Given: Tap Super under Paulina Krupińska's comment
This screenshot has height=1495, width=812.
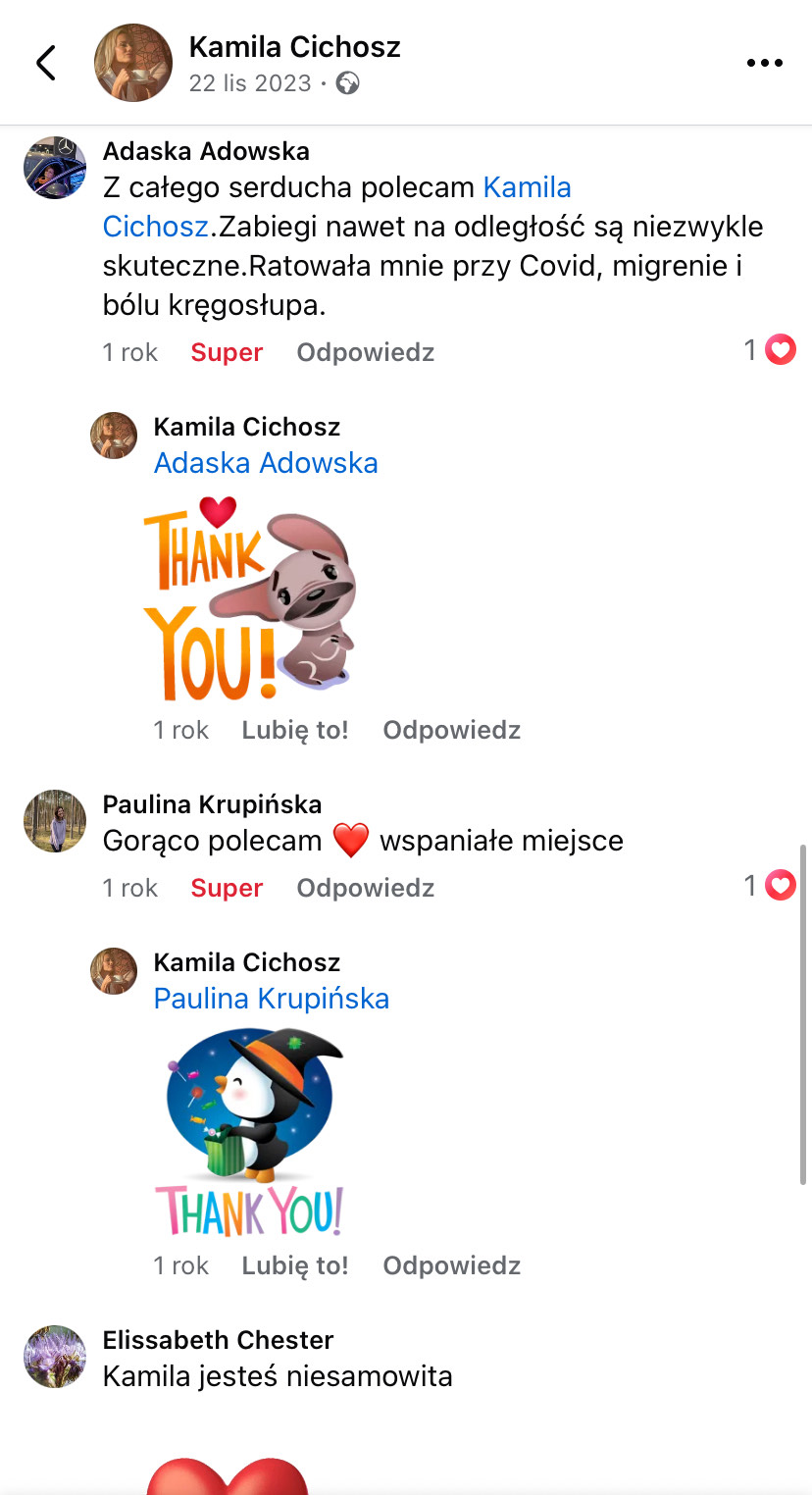Looking at the screenshot, I should (227, 889).
